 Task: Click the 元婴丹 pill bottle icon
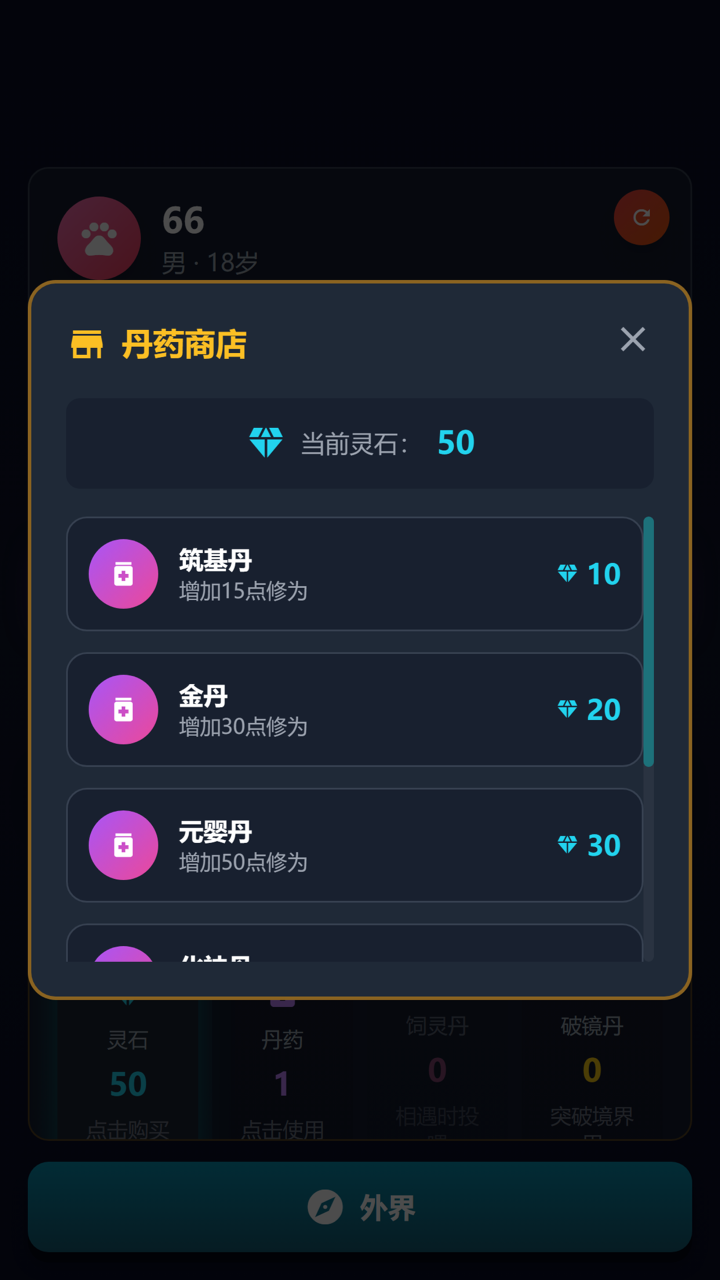click(123, 845)
